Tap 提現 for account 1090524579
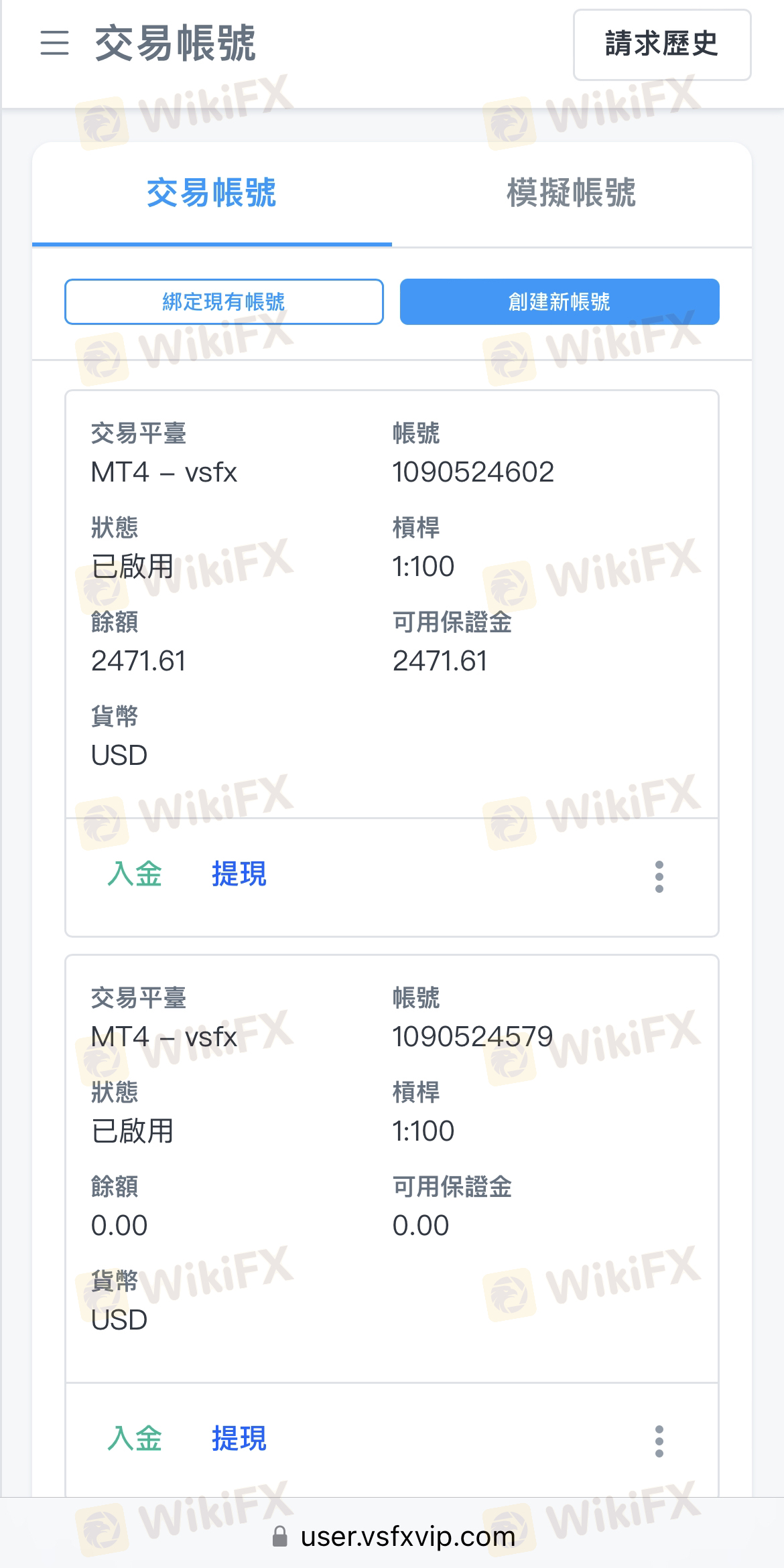This screenshot has height=1568, width=784. point(239,1439)
